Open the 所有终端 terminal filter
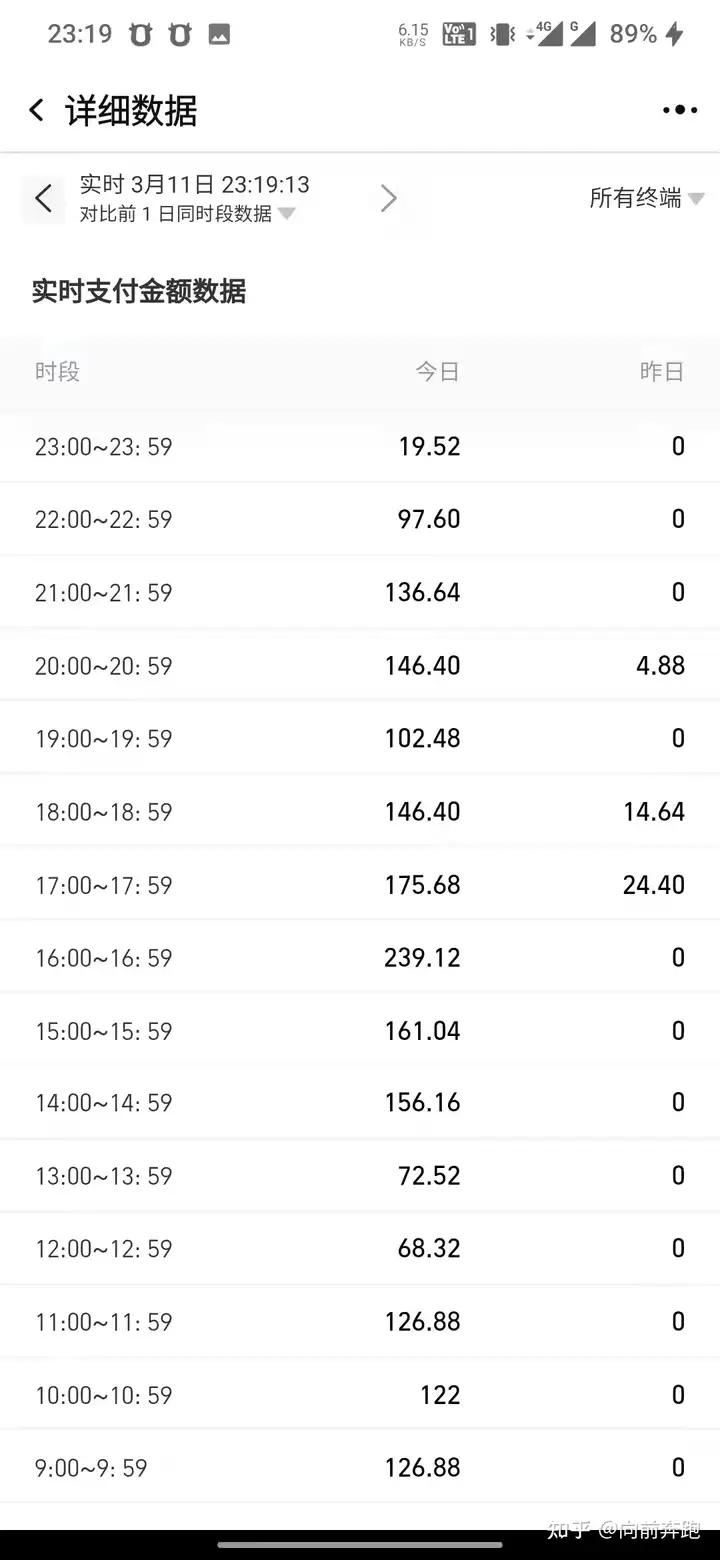 tap(647, 198)
